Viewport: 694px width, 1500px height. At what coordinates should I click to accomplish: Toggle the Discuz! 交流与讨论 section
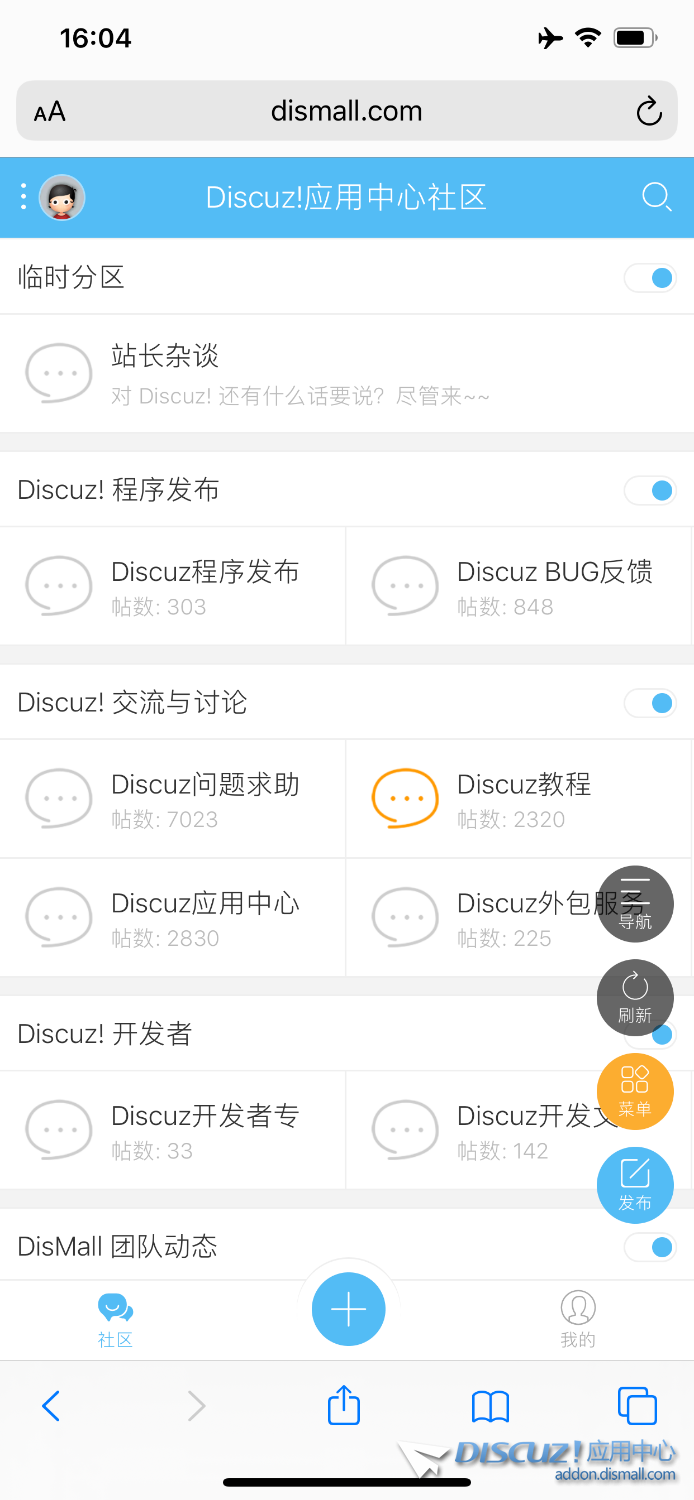(650, 703)
